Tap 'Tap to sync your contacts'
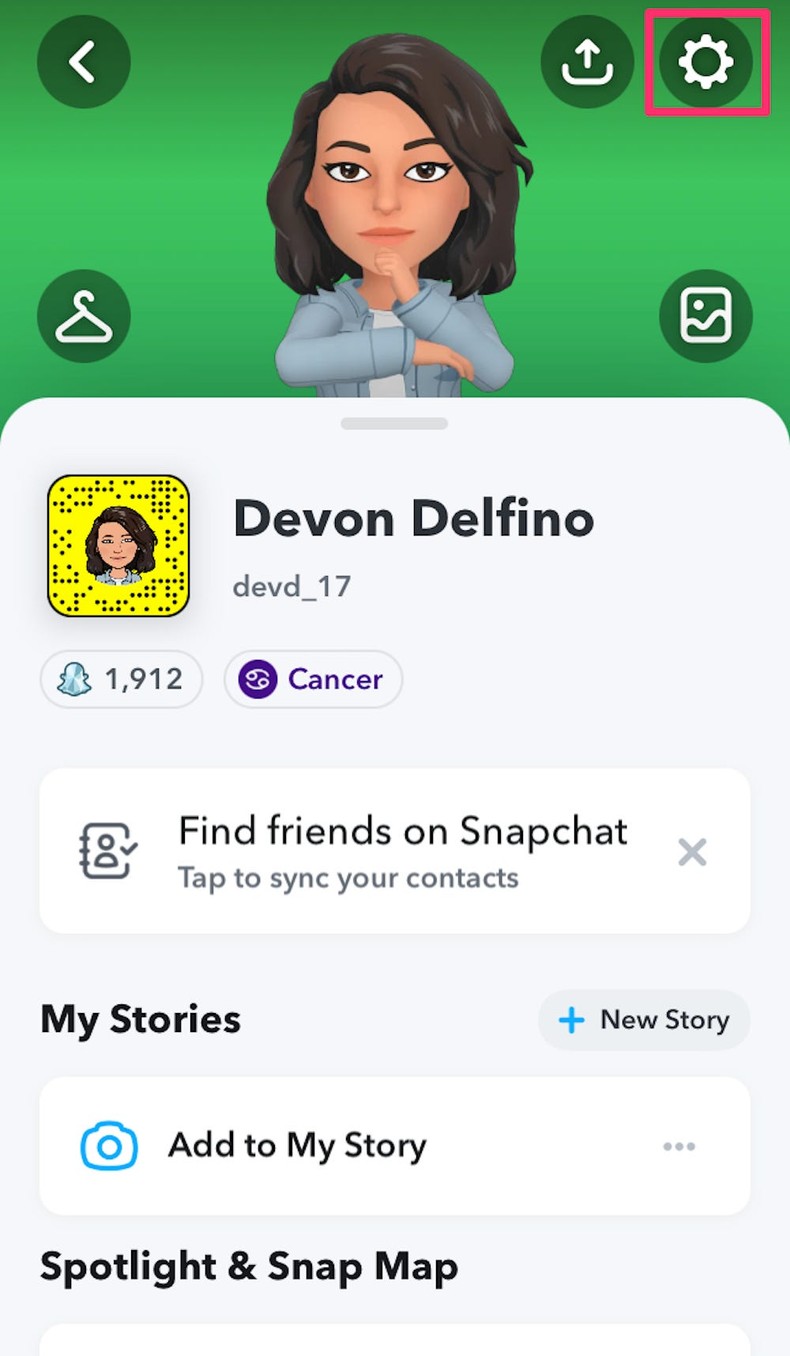This screenshot has height=1356, width=790. point(348,878)
